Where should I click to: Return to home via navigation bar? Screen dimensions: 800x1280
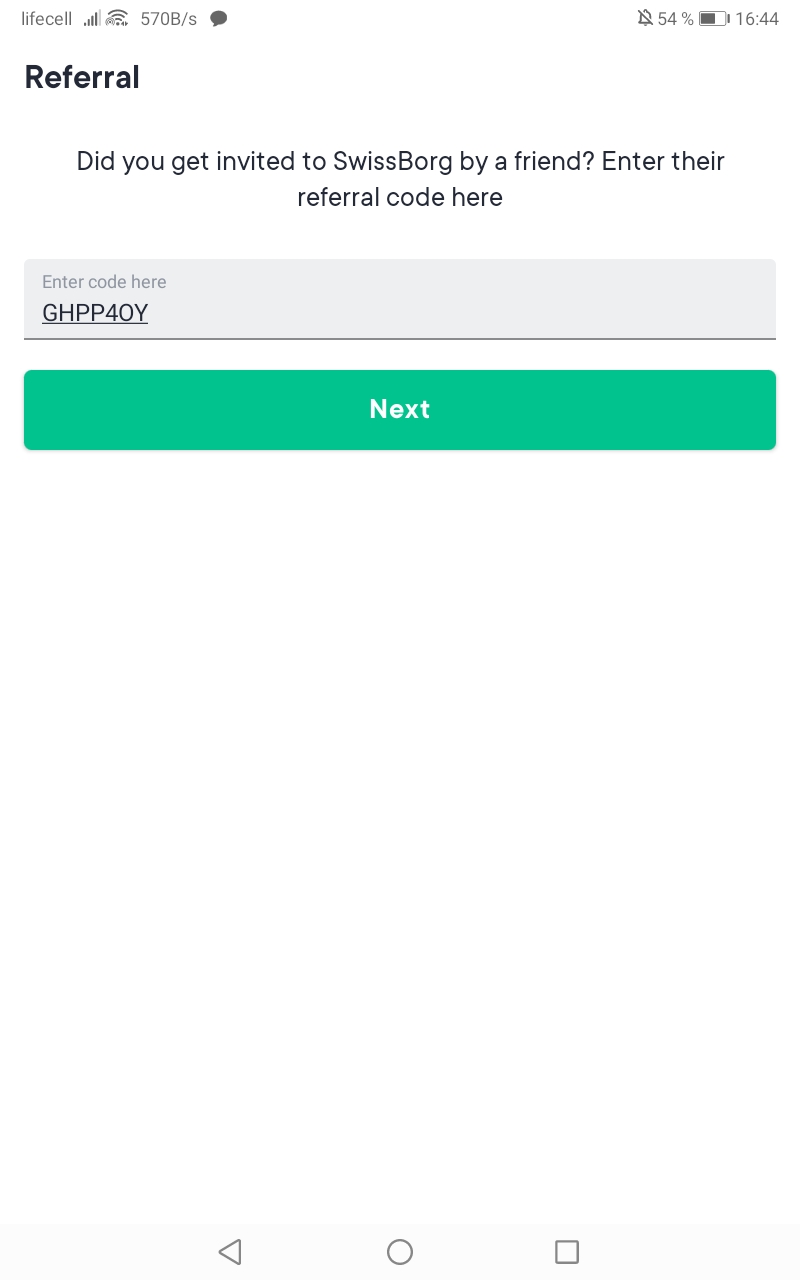pyautogui.click(x=400, y=1251)
